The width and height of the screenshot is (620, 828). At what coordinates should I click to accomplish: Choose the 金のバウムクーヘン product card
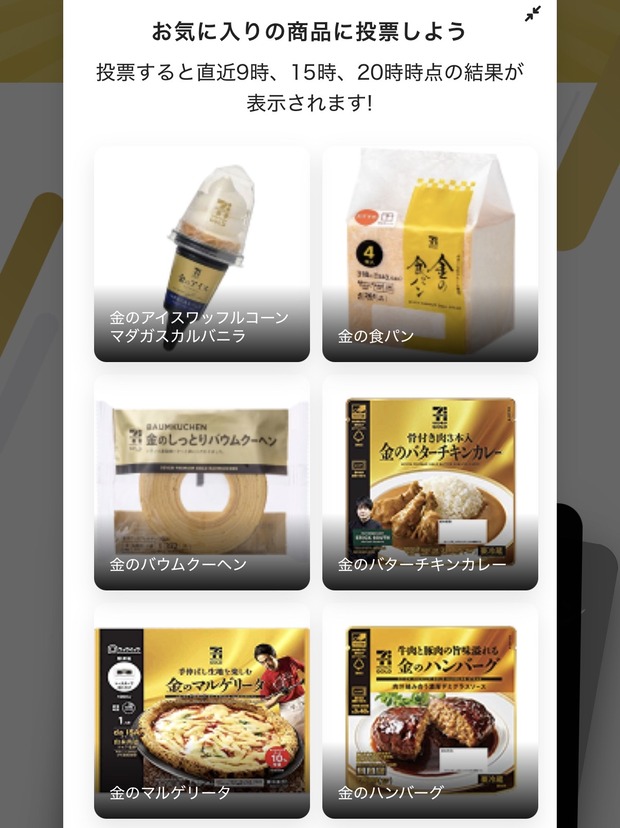[202, 483]
